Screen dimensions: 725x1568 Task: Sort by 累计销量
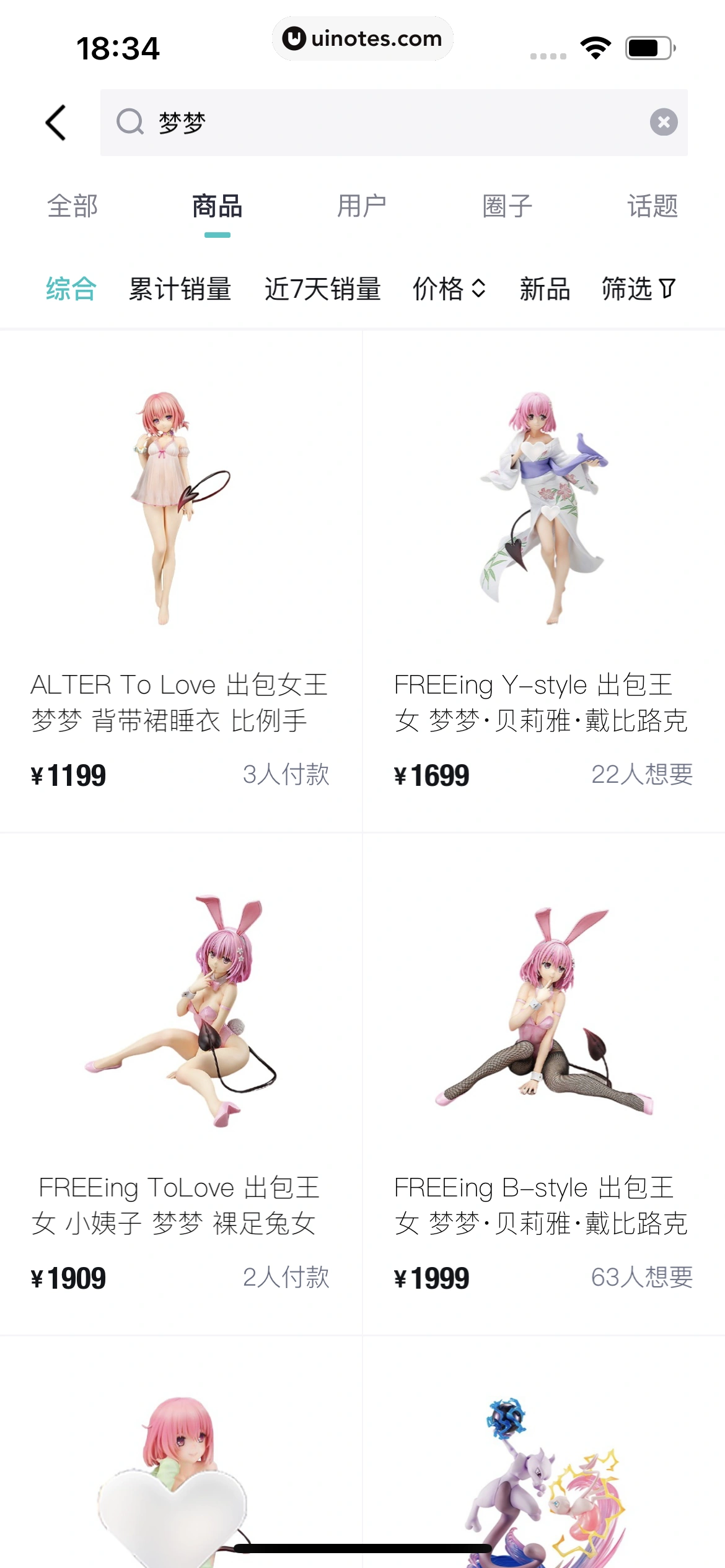point(180,289)
